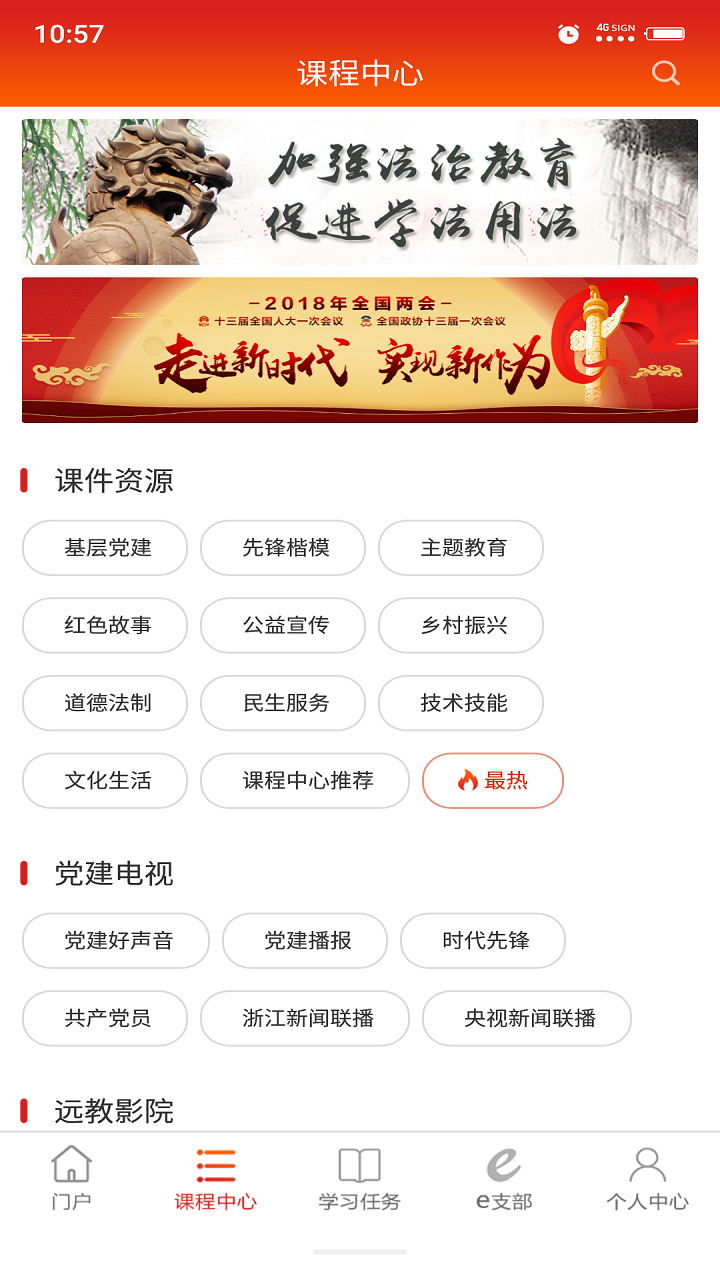Open 门户 via the home icon
720x1280 pixels.
[73, 1166]
